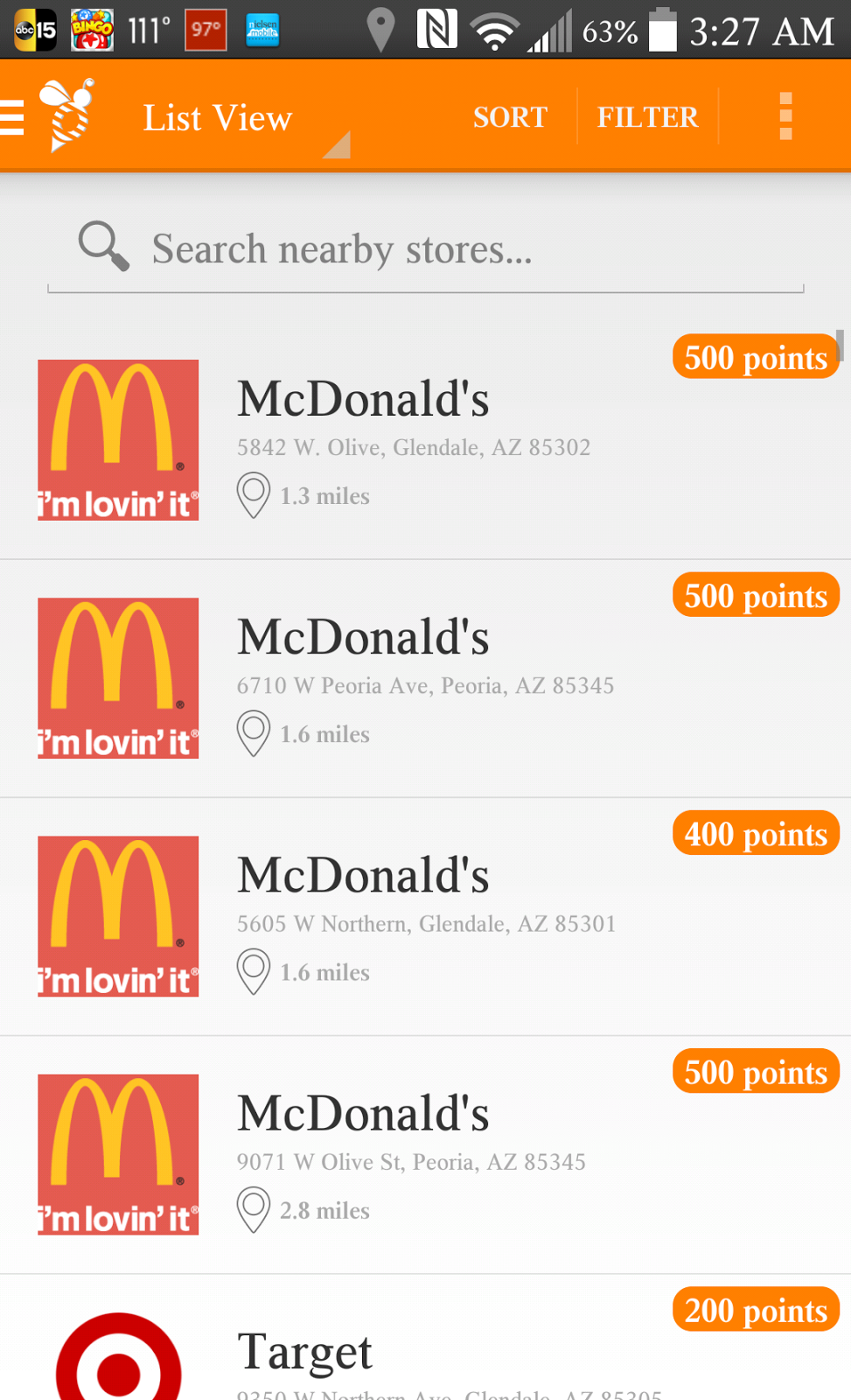View McDonald's at 9071 W Olive St
Viewport: 851px width, 1400px height.
(425, 1155)
